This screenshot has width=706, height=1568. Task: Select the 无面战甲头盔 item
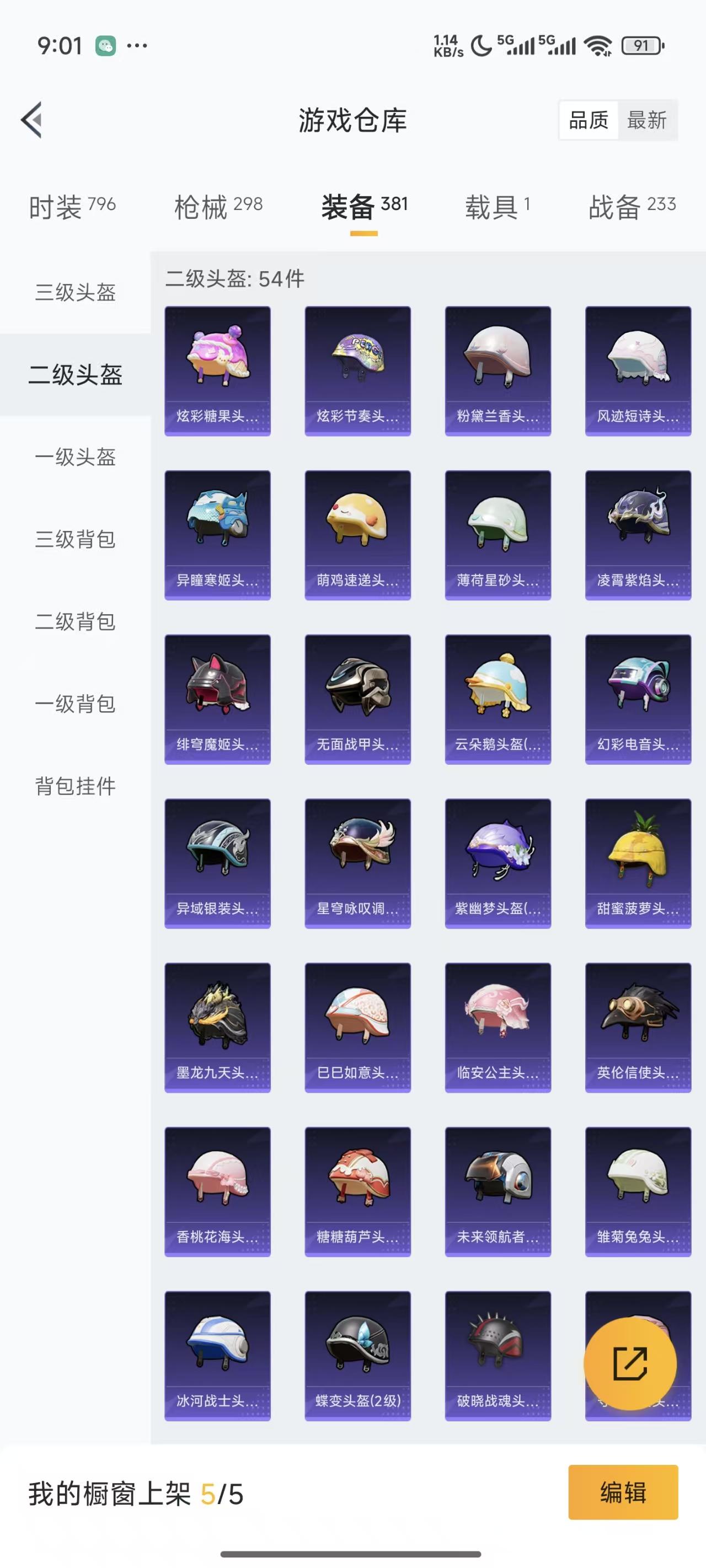357,699
